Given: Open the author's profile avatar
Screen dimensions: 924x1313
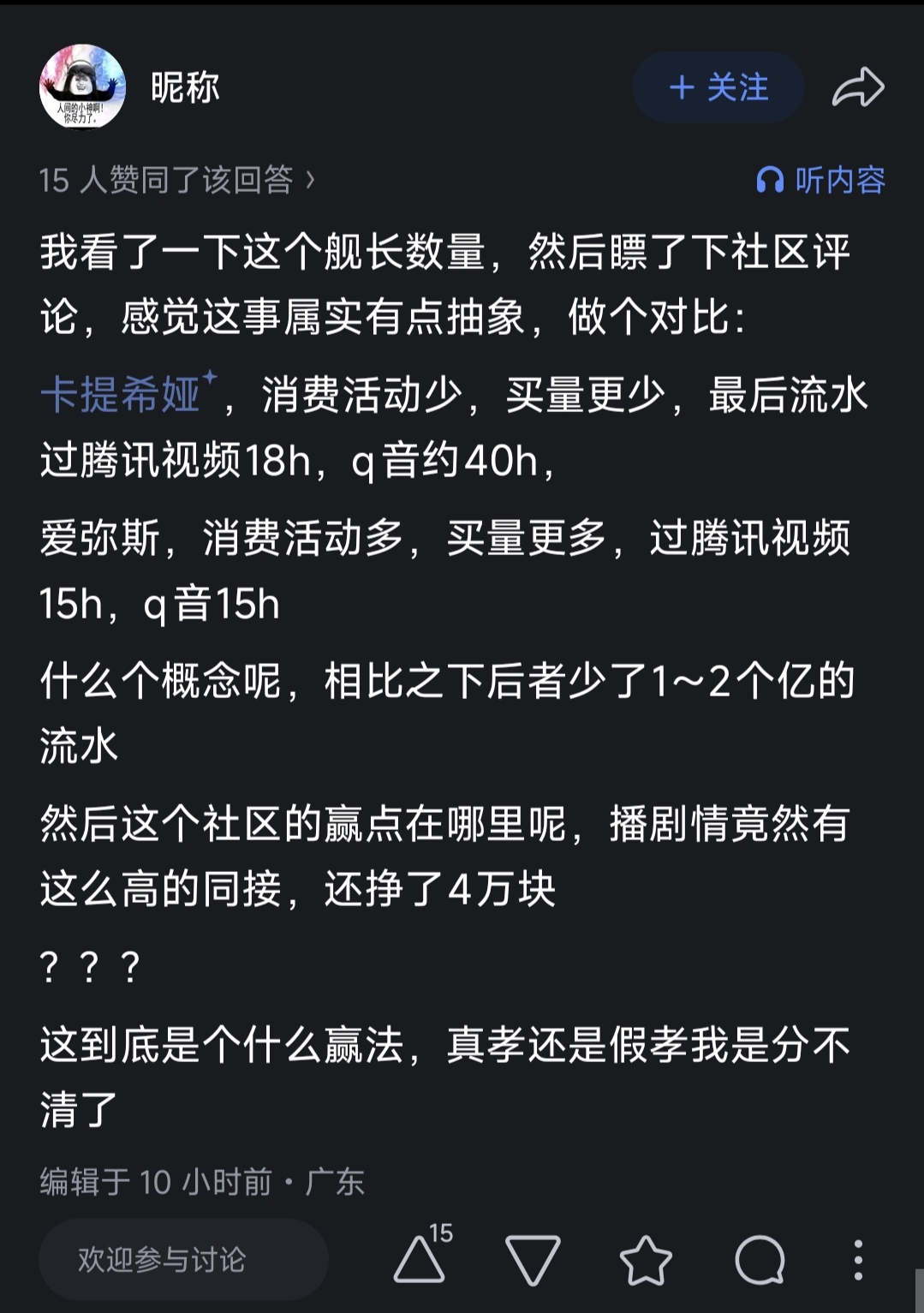Looking at the screenshot, I should [x=82, y=87].
